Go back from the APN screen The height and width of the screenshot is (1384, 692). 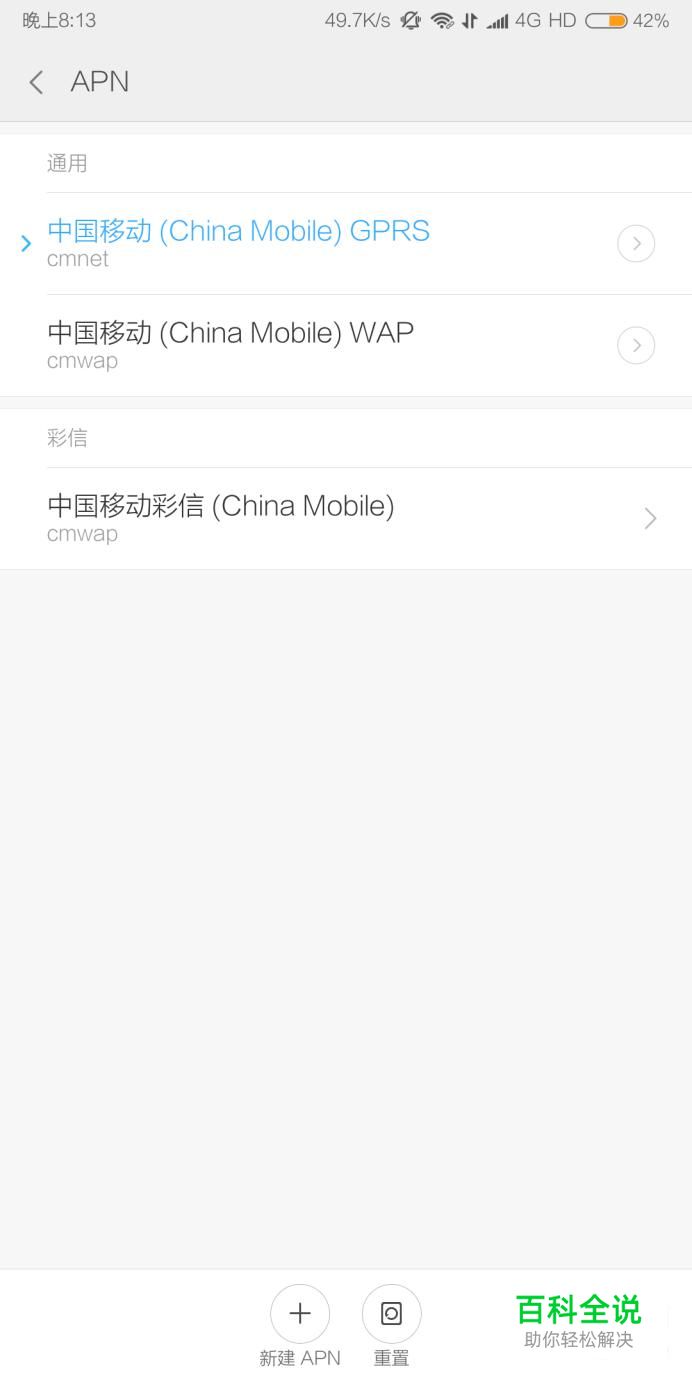[37, 82]
